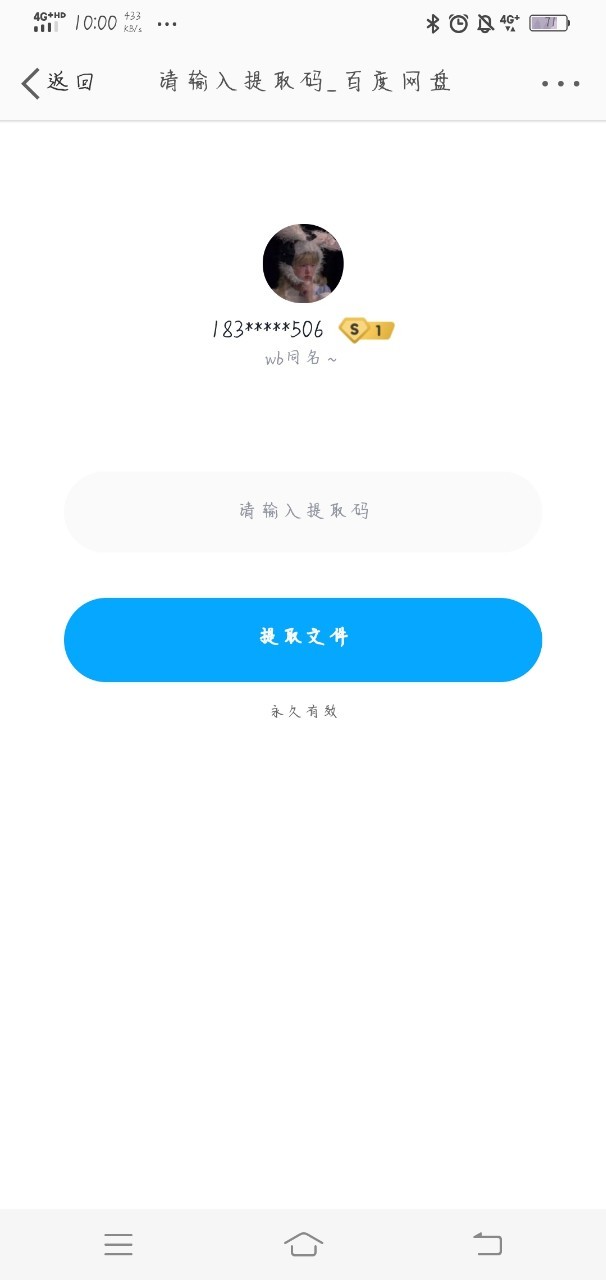Focus the 请输入提取码 input field

coord(303,511)
